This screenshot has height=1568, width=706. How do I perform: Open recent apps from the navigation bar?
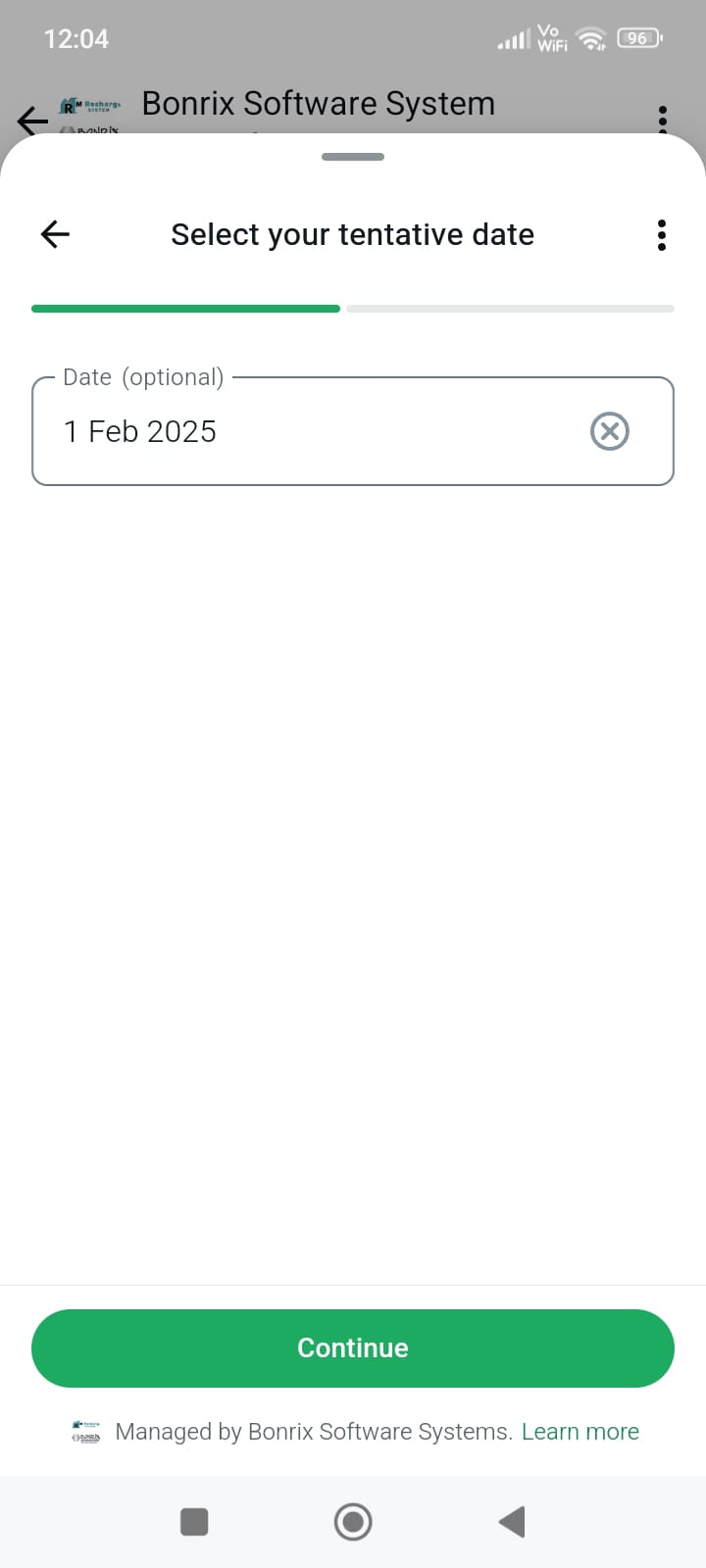tap(194, 1522)
